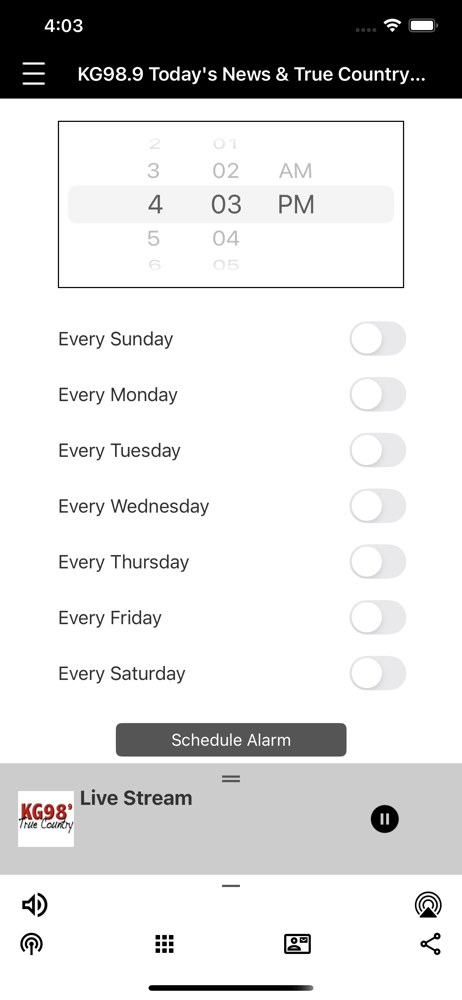Toggle the Every Tuesday switch
462x1000 pixels.
(x=378, y=450)
